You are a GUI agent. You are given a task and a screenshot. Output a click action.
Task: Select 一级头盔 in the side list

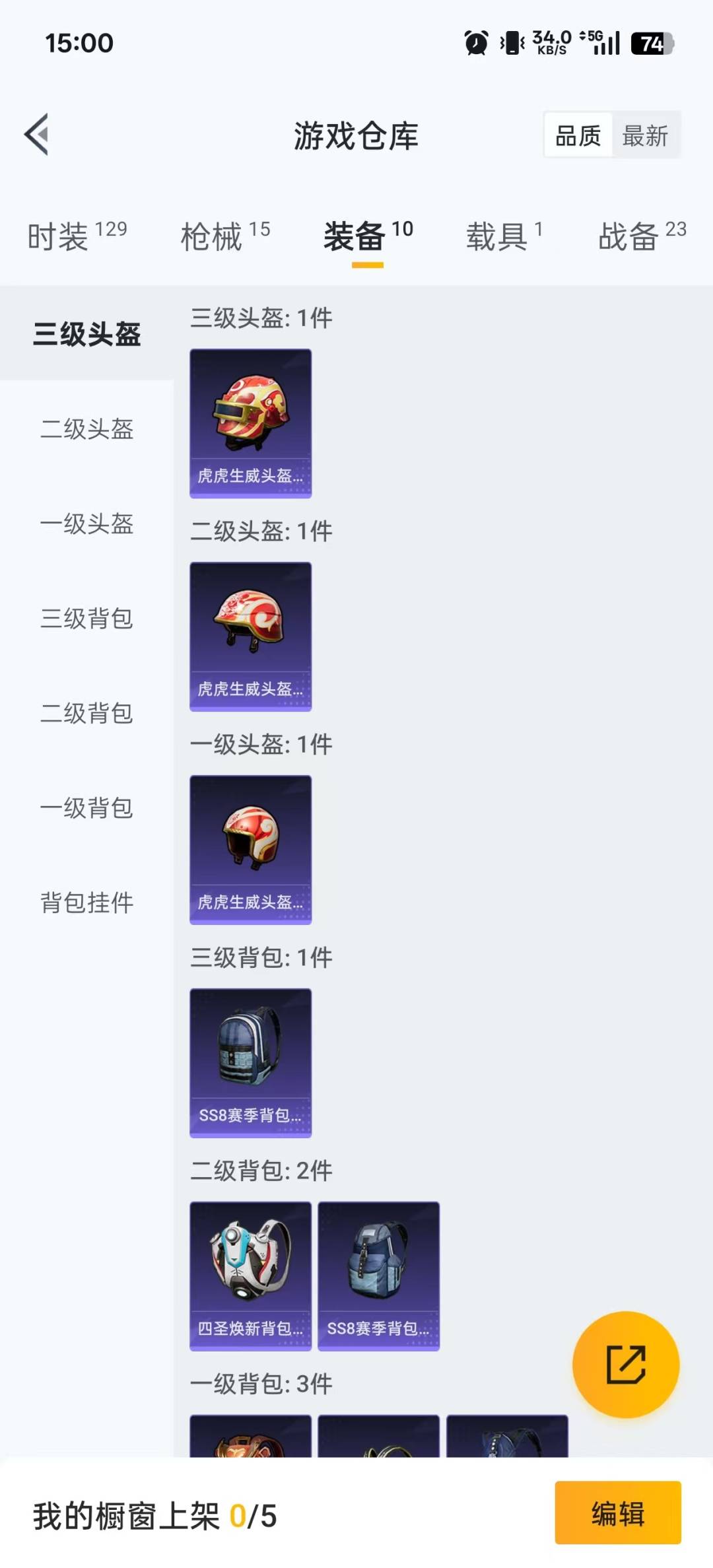[x=87, y=524]
